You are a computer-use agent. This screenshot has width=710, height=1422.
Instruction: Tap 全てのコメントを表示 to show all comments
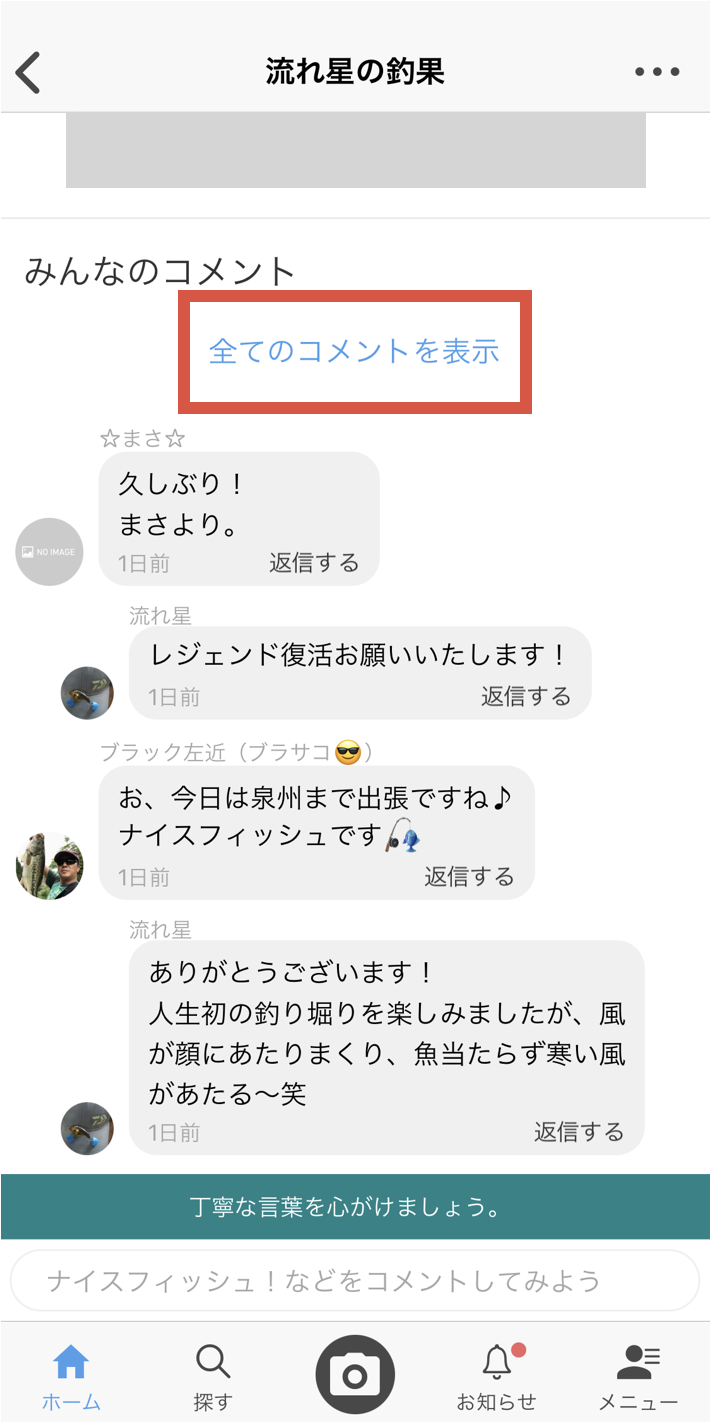click(354, 351)
